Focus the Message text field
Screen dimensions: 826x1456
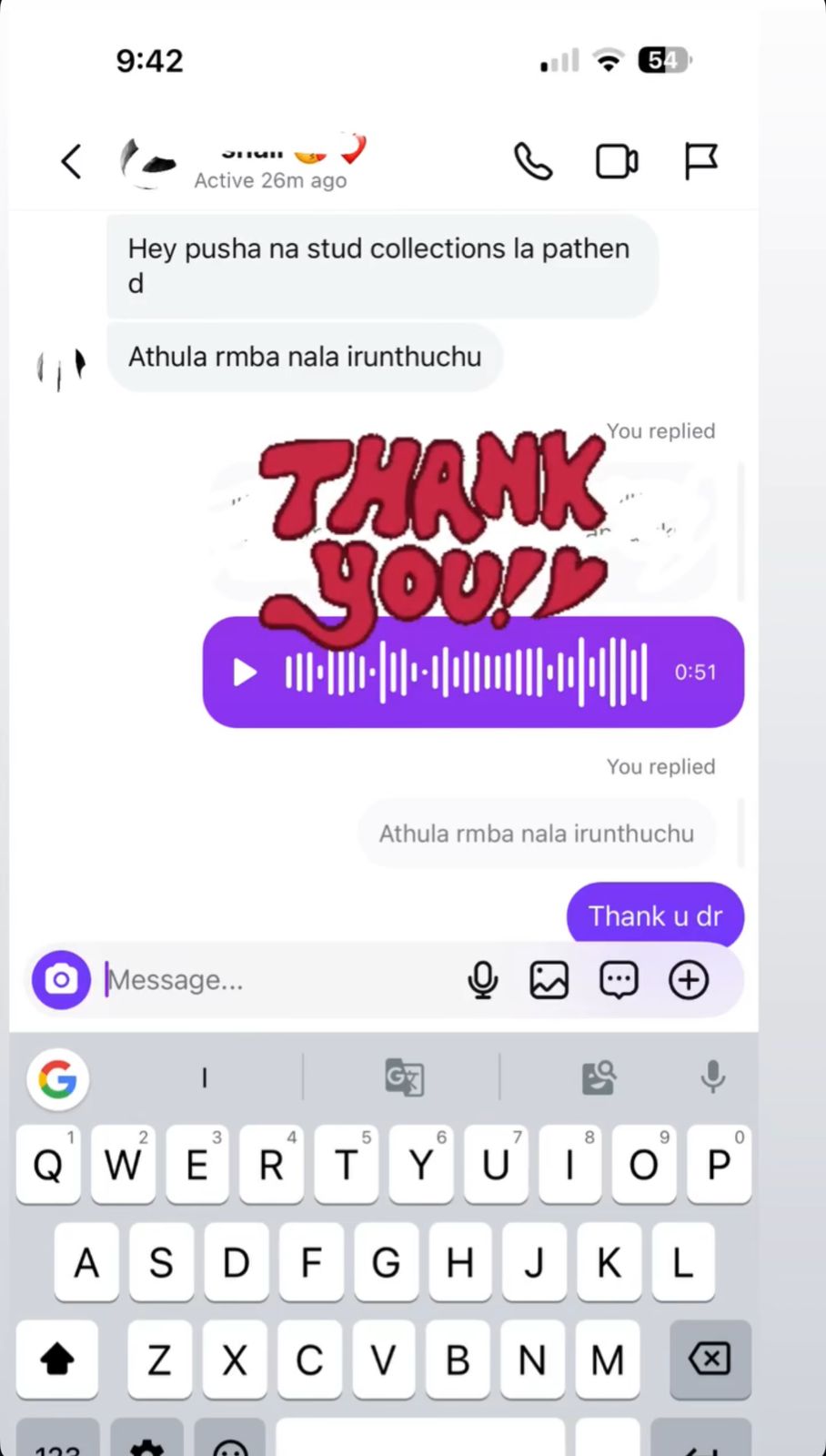[273, 980]
